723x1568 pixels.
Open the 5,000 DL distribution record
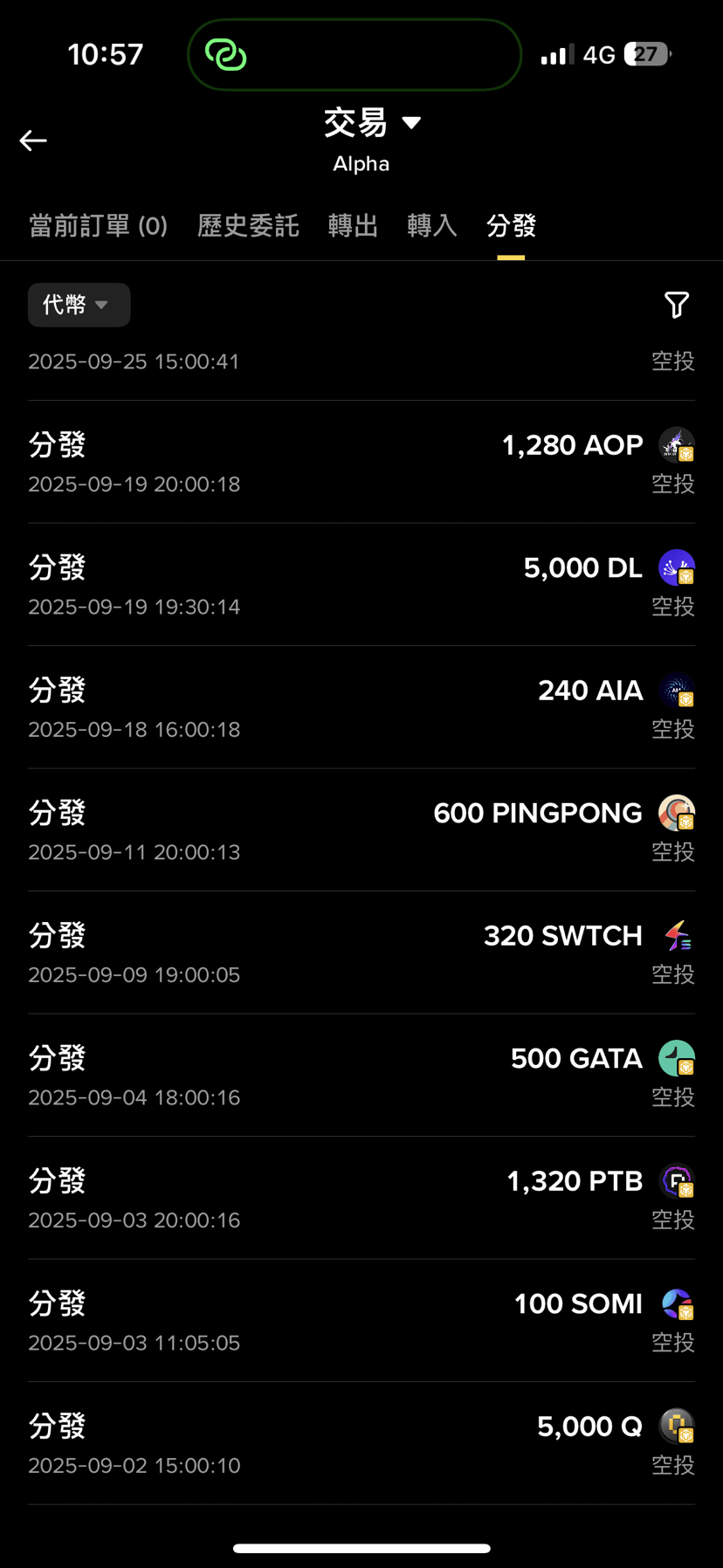pos(361,585)
